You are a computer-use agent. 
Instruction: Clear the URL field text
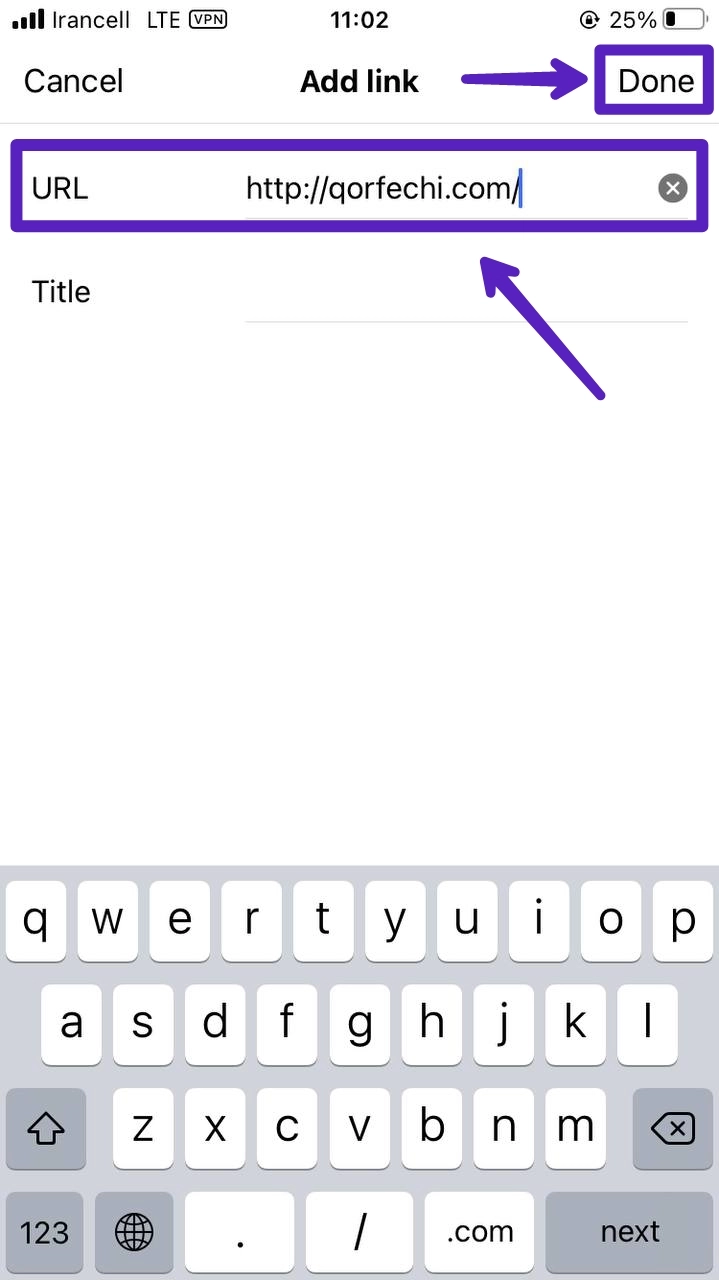click(673, 188)
